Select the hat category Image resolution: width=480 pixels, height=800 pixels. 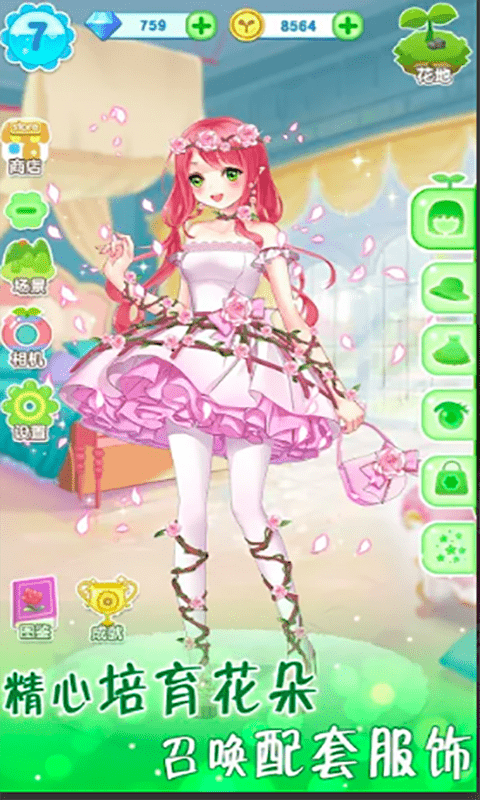click(x=449, y=288)
